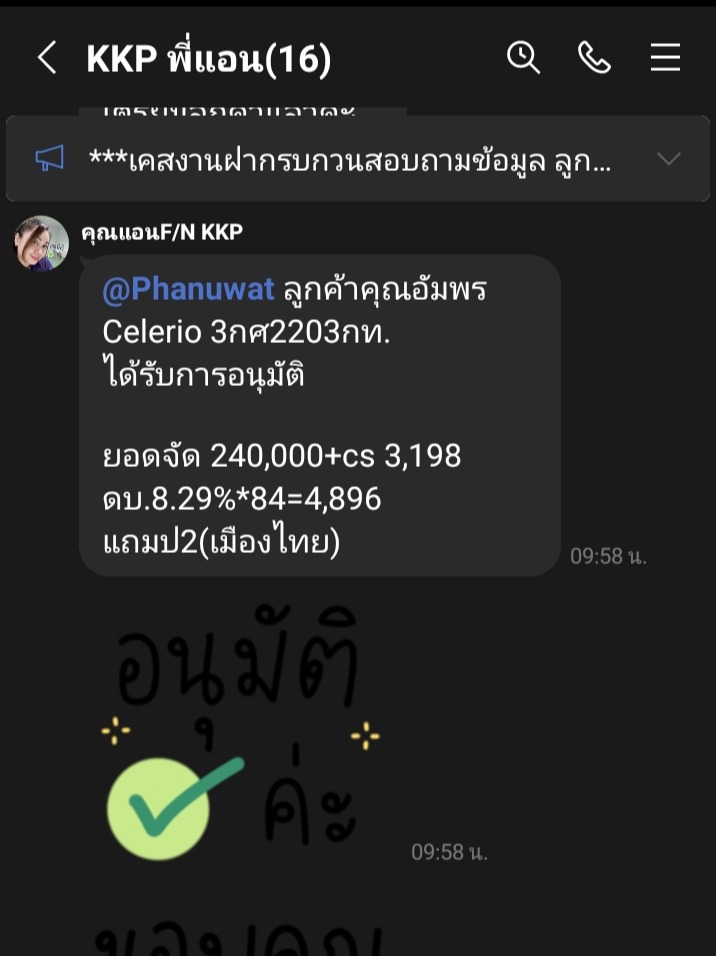The image size is (716, 956).
Task: Expand the pinned announcement banner
Action: tap(668, 158)
